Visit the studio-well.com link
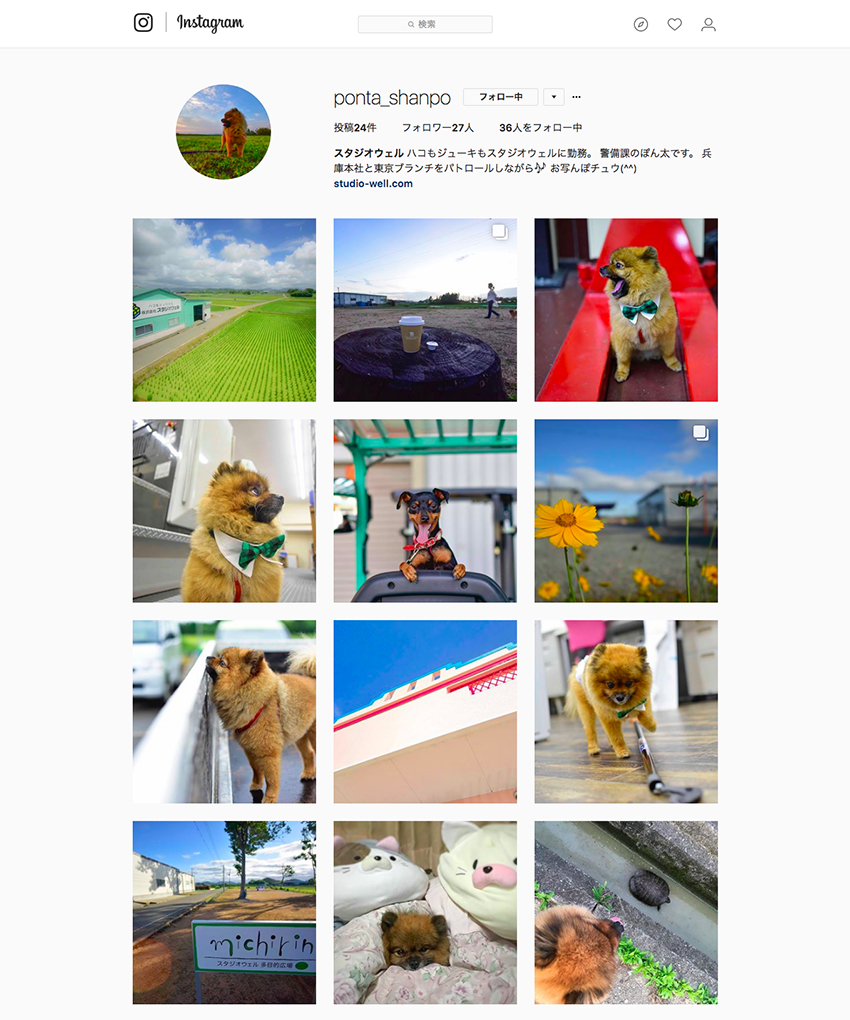Viewport: 850px width, 1020px height. click(372, 183)
